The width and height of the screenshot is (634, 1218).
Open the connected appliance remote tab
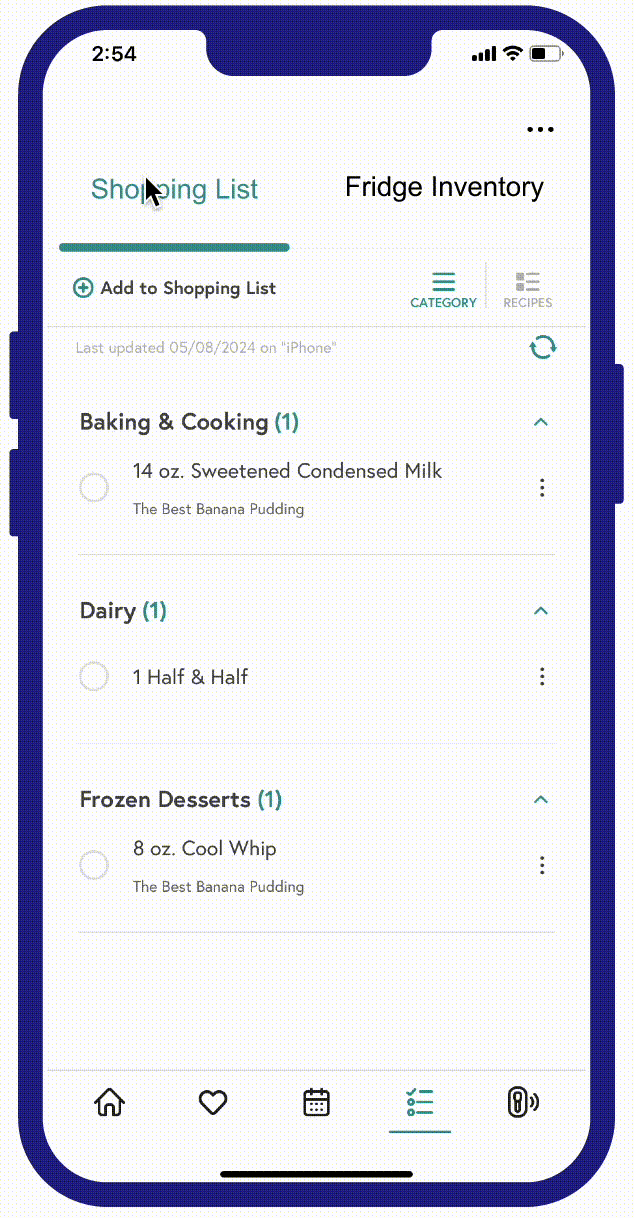pyautogui.click(x=523, y=1103)
